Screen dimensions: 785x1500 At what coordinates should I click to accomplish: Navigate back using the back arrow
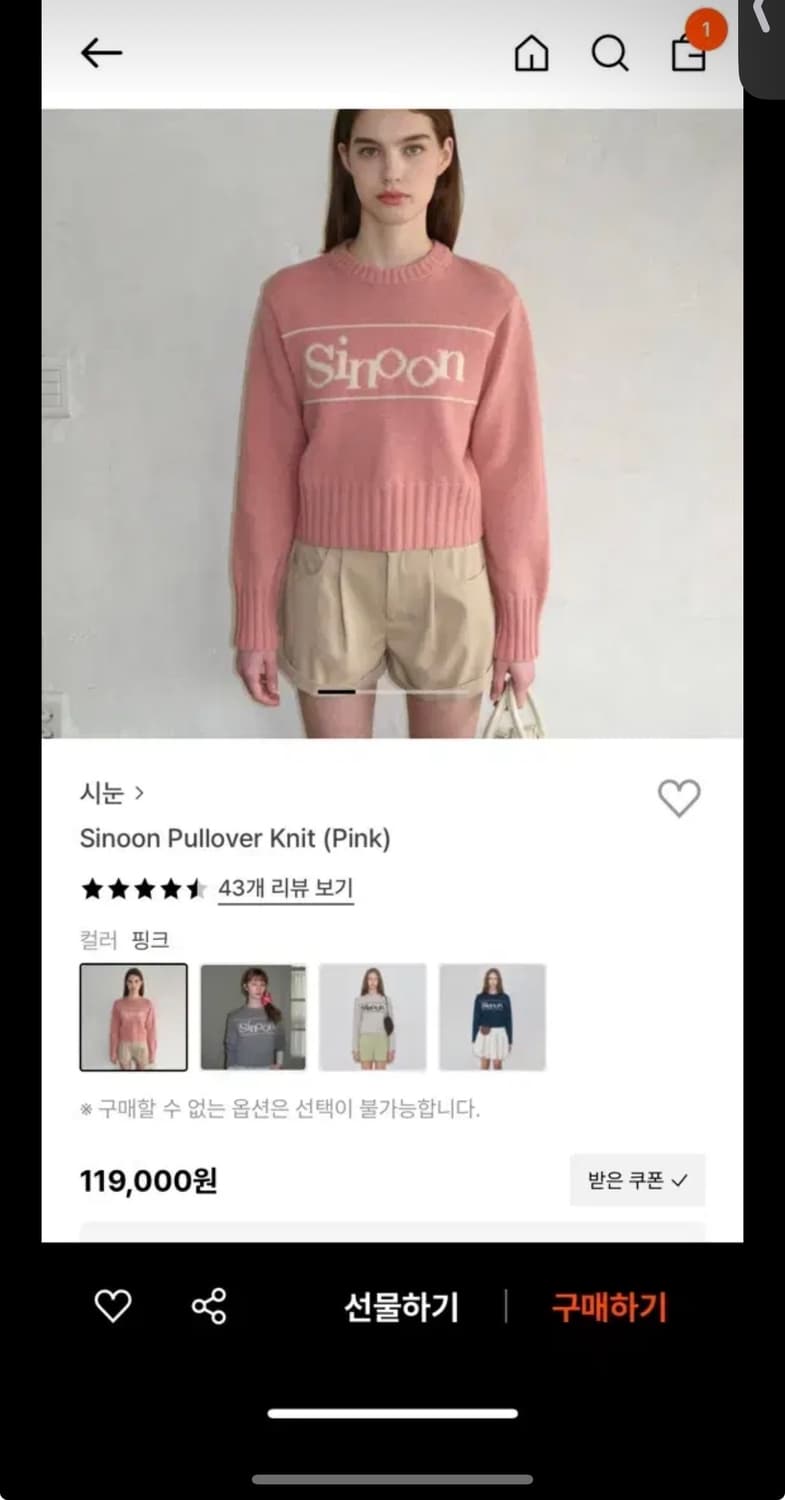(100, 52)
